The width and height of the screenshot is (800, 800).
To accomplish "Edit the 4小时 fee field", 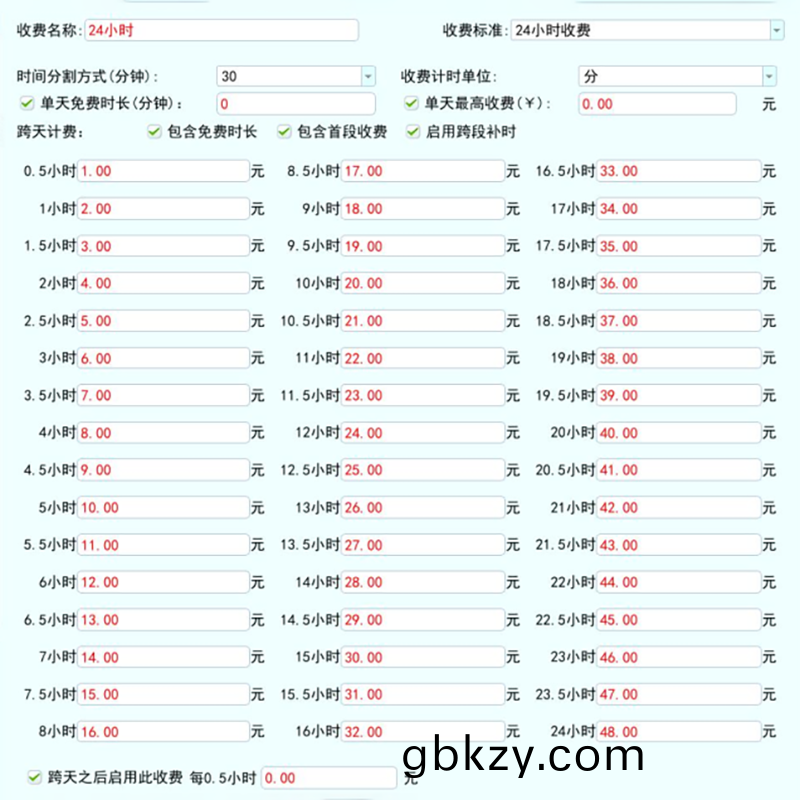I will coord(163,433).
